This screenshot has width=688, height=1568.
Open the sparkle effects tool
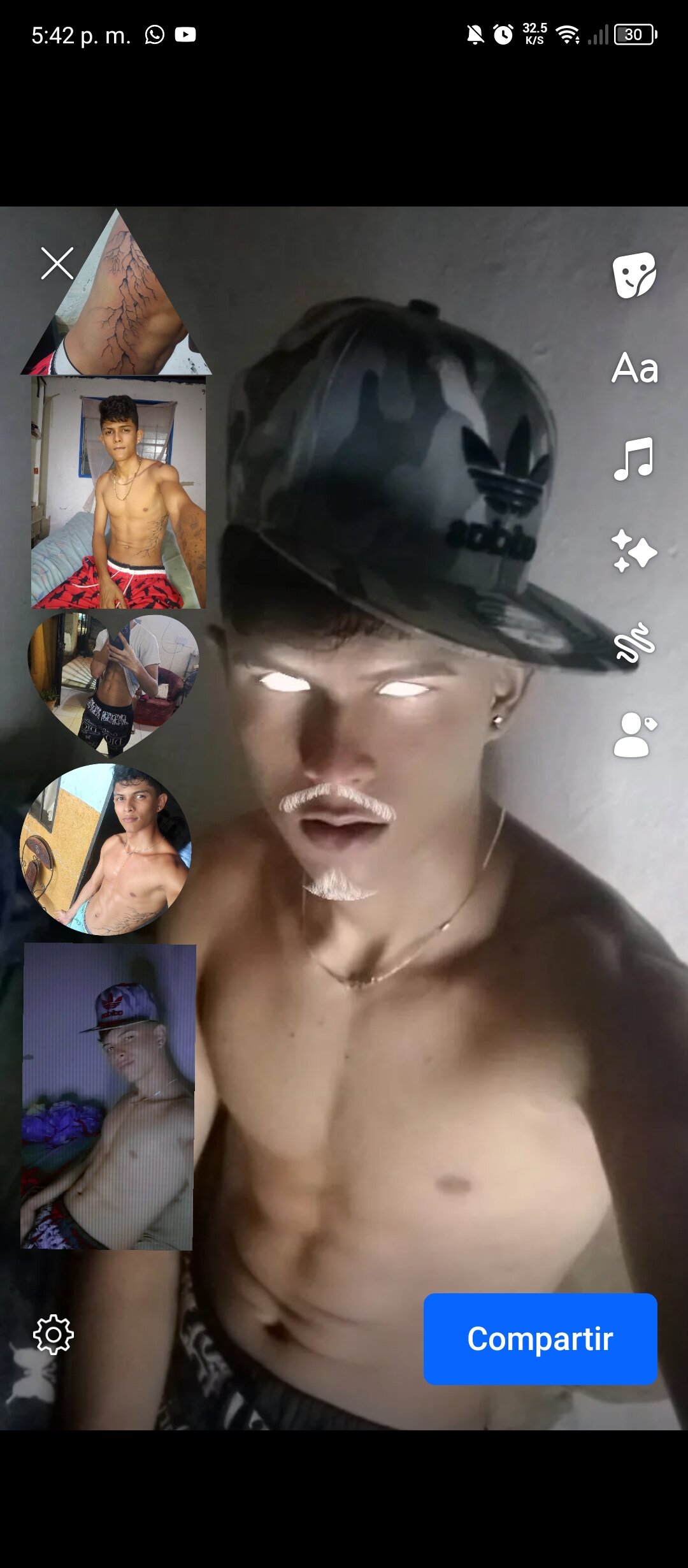click(634, 551)
